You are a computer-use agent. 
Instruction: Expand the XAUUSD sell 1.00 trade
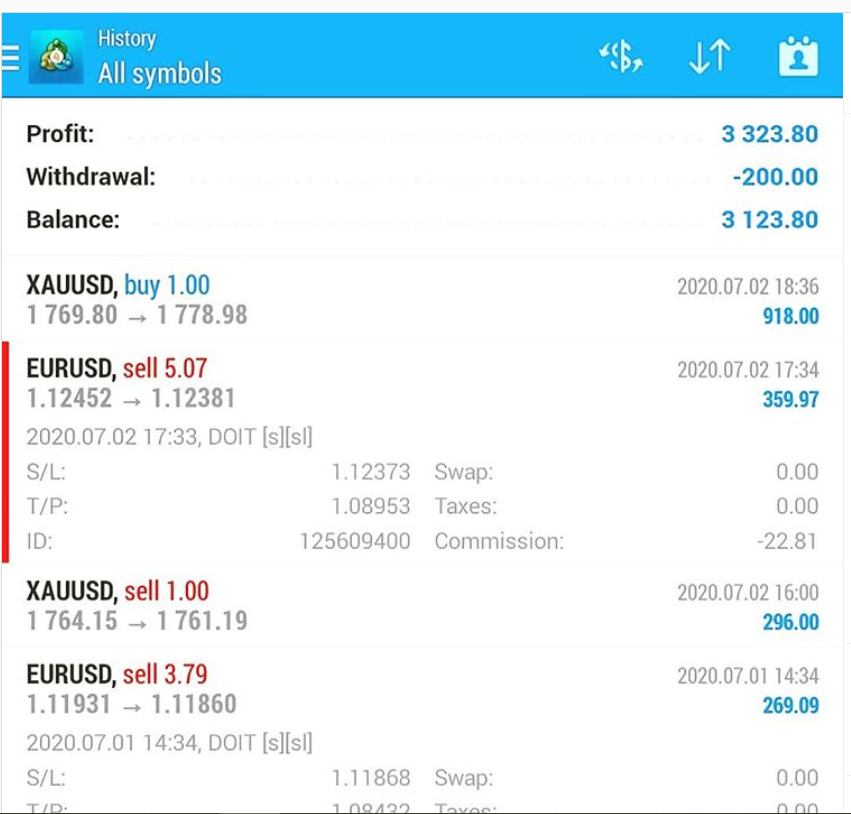[x=420, y=606]
